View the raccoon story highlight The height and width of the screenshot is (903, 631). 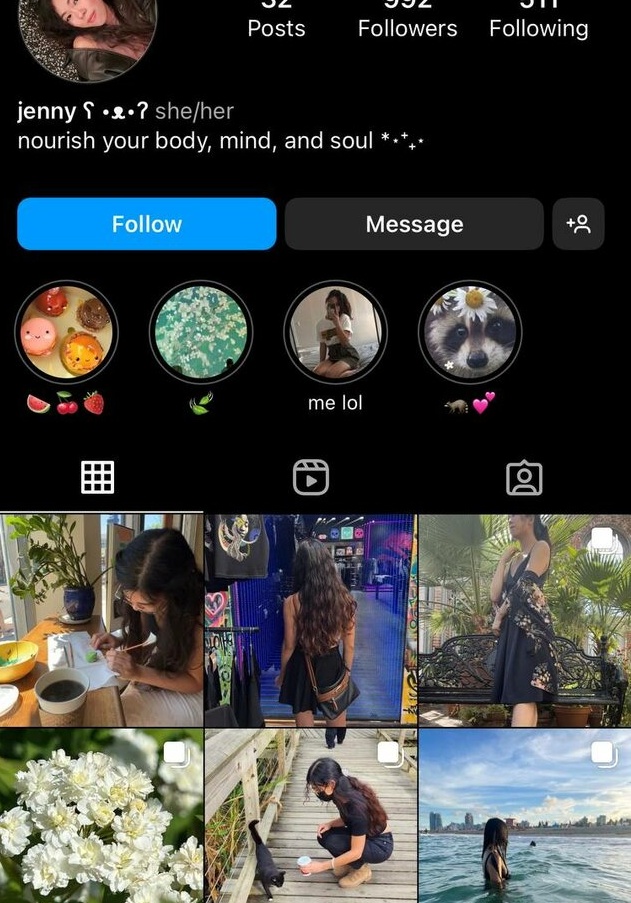coord(469,332)
